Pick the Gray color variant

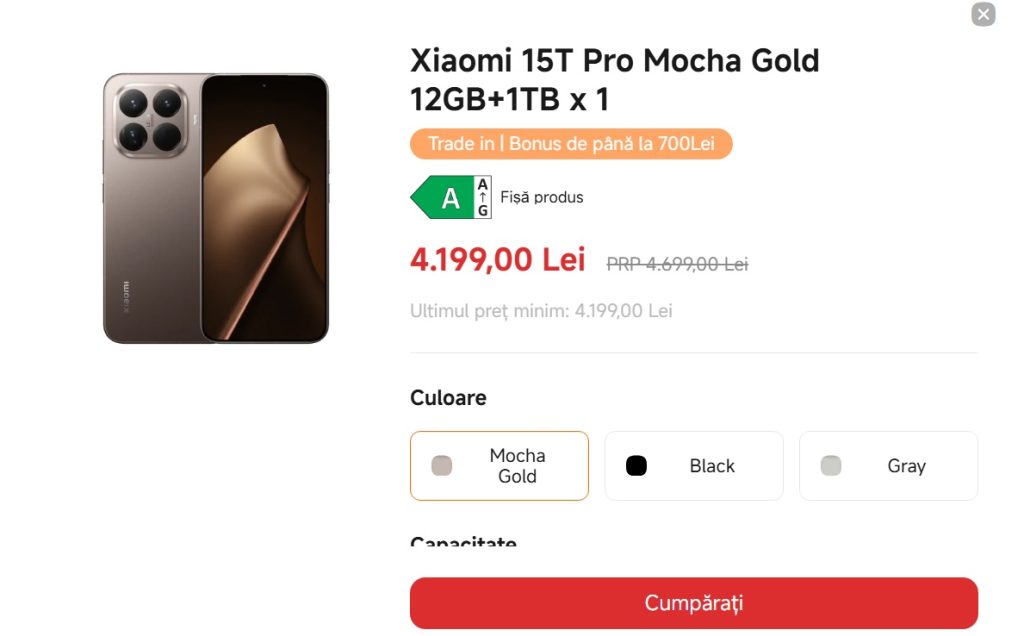[x=888, y=466]
